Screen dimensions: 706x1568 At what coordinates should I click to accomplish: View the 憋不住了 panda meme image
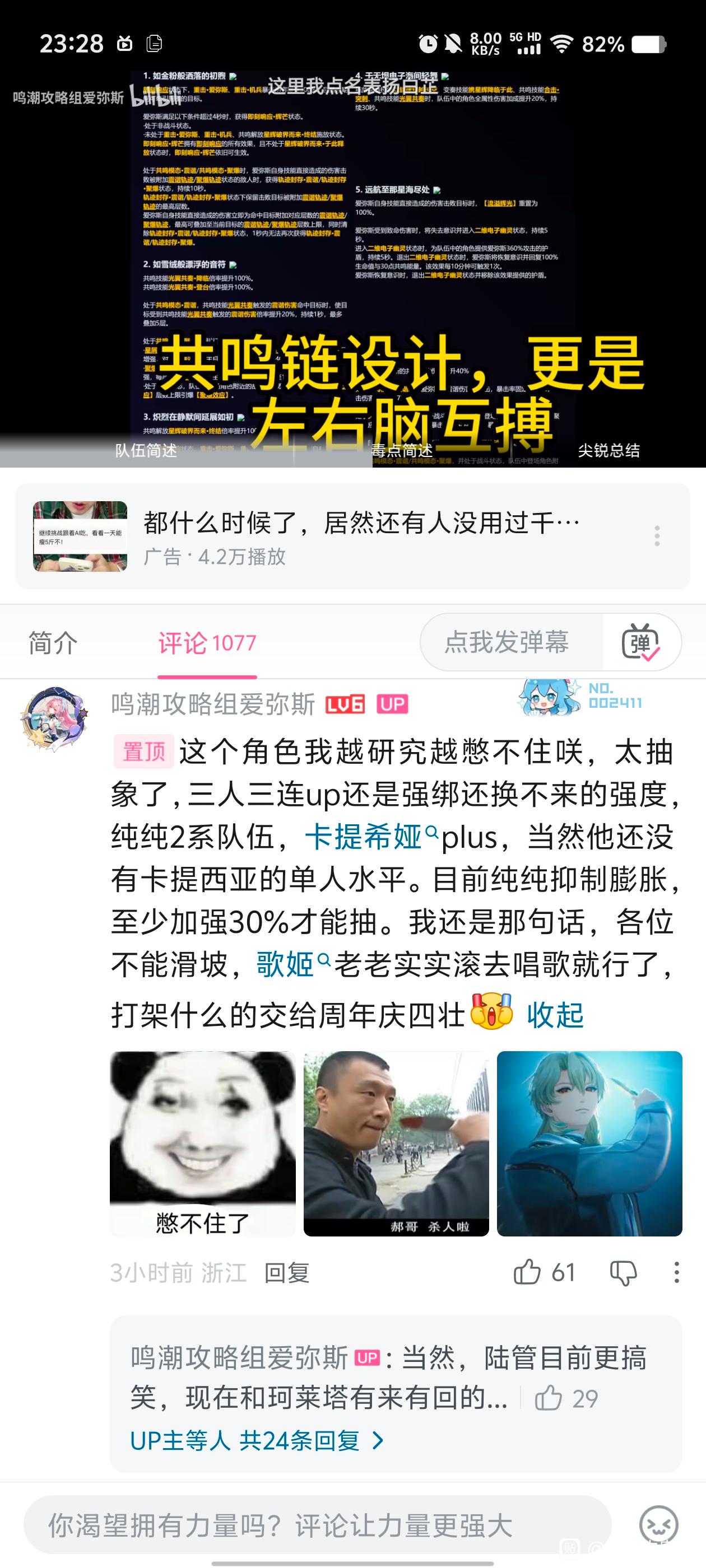click(202, 1143)
